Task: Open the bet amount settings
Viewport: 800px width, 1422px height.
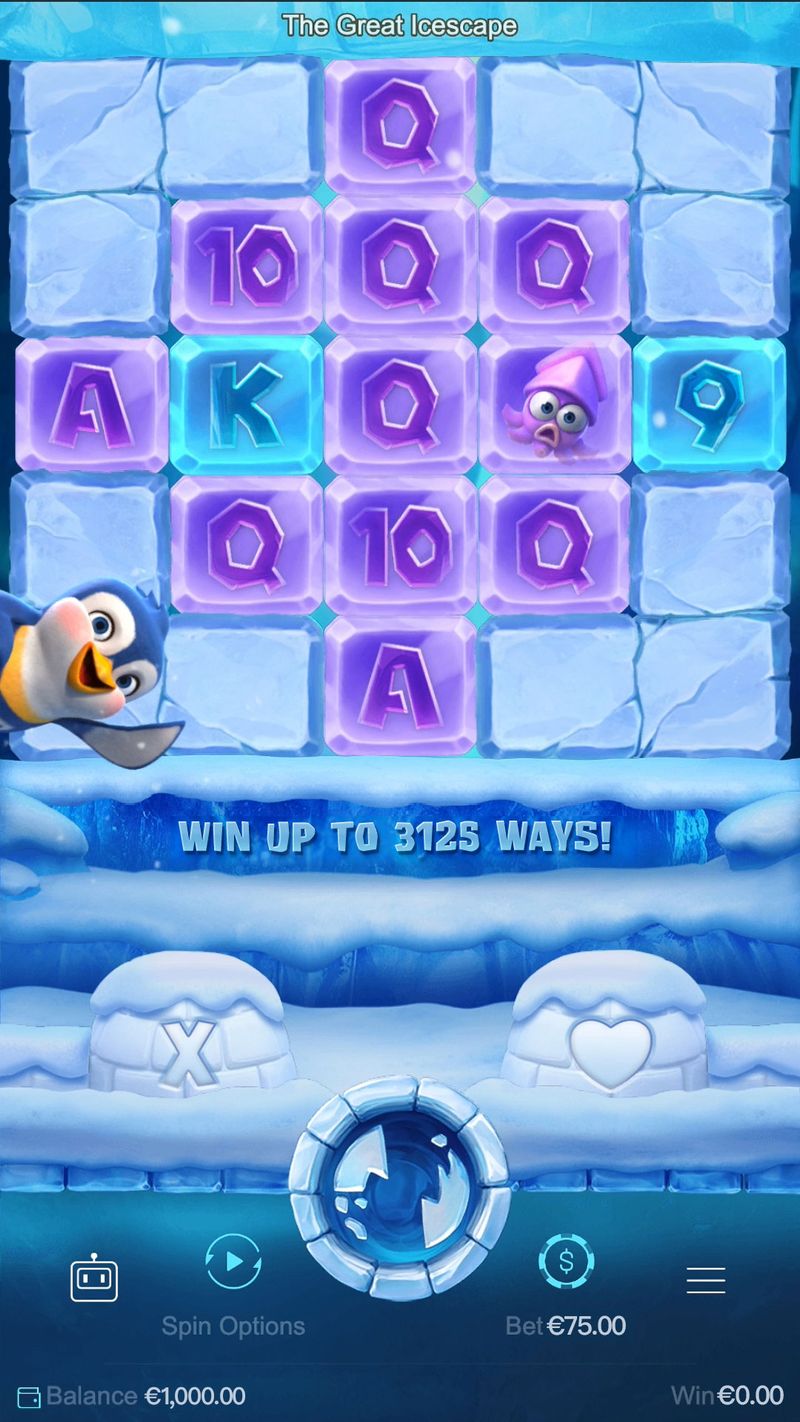Action: 566,1263
